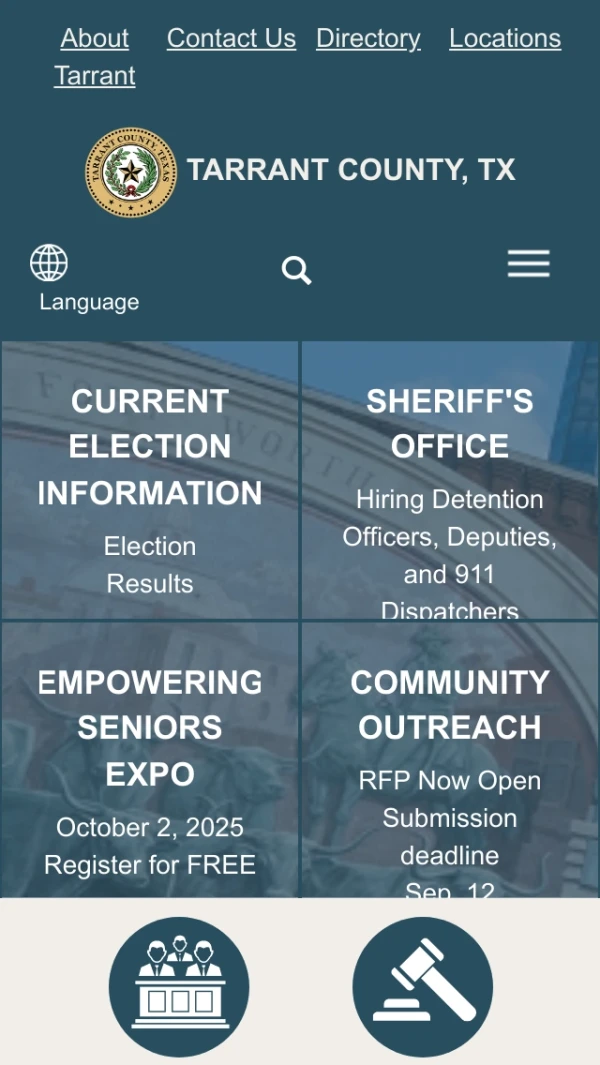600x1065 pixels.
Task: Open the hamburger menu
Action: (x=528, y=264)
